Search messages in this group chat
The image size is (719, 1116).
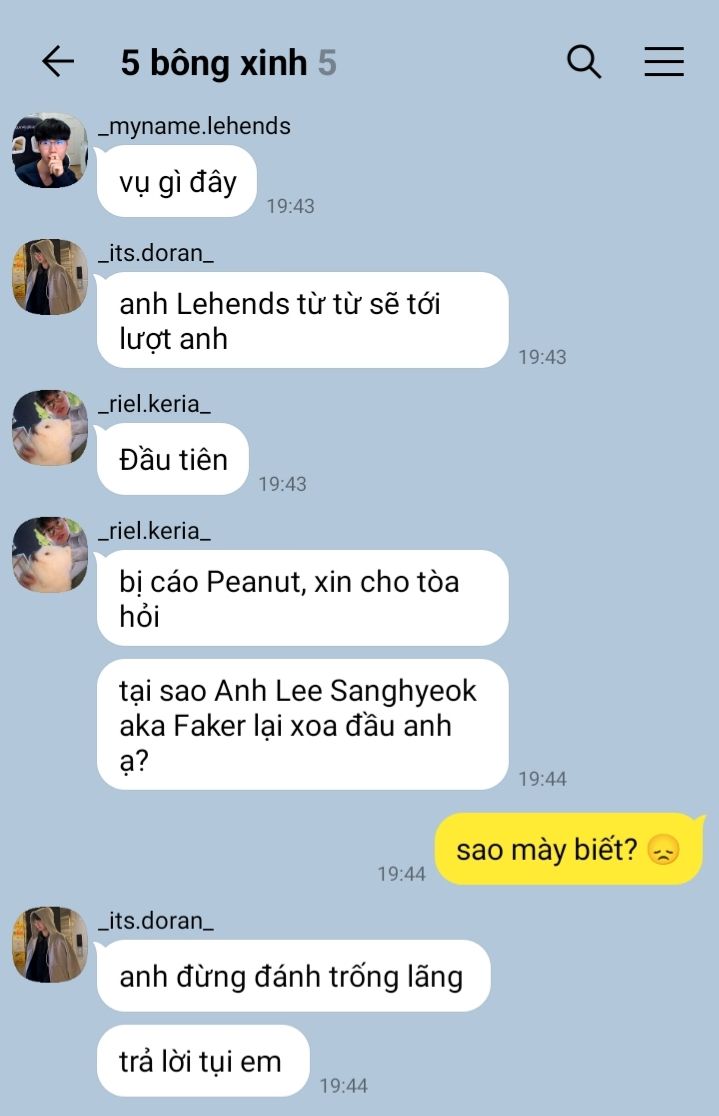pos(584,62)
